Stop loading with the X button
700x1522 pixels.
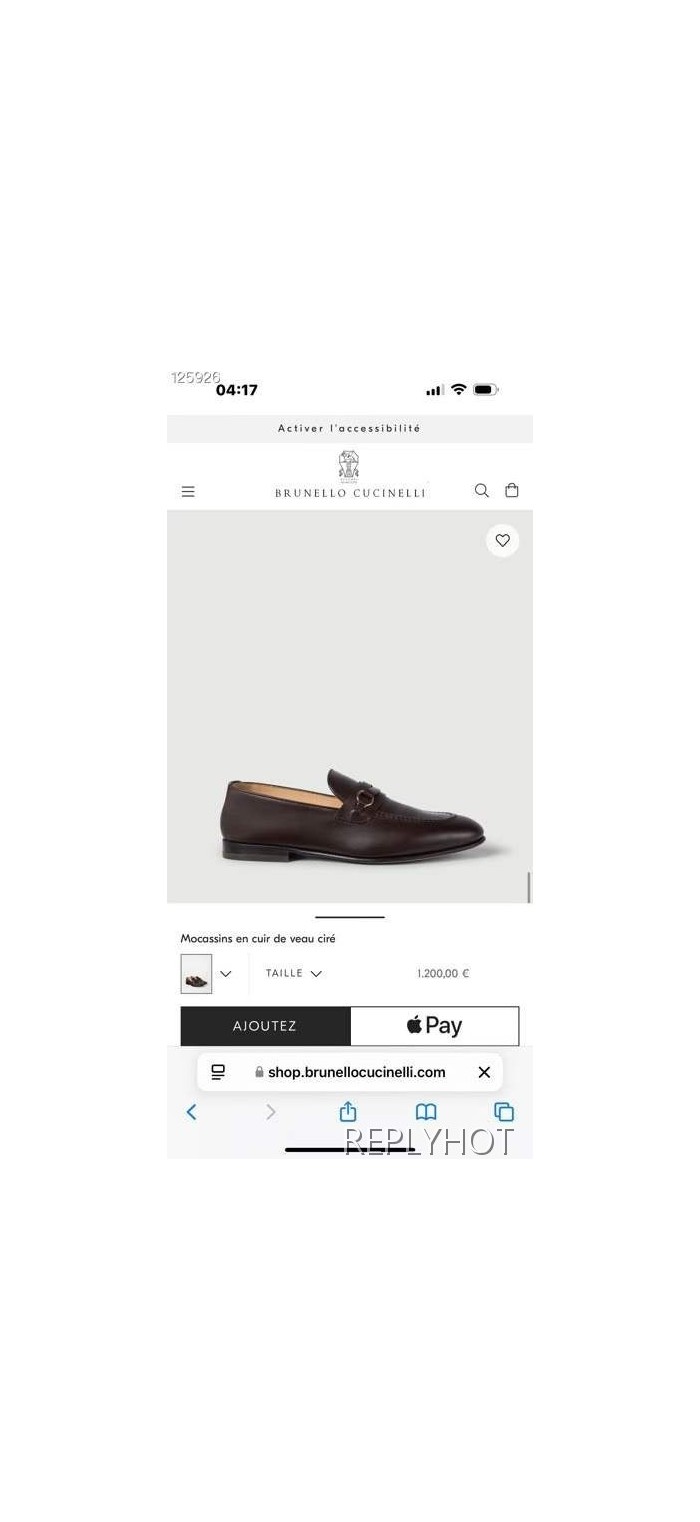[x=484, y=1072]
